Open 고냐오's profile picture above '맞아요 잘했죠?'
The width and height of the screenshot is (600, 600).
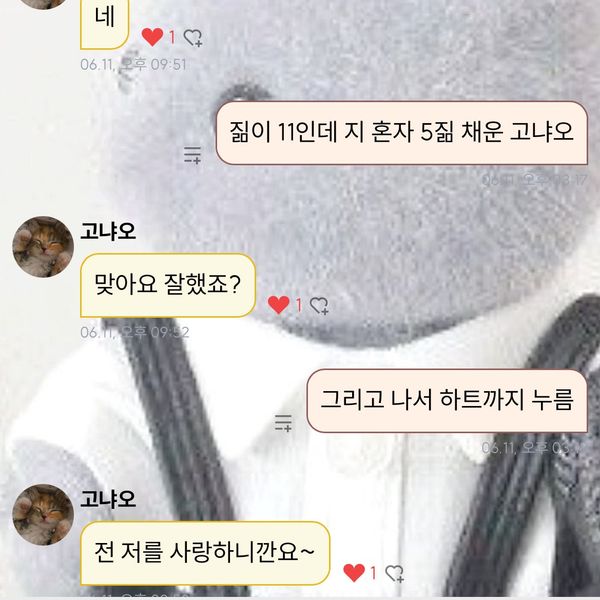(43, 247)
